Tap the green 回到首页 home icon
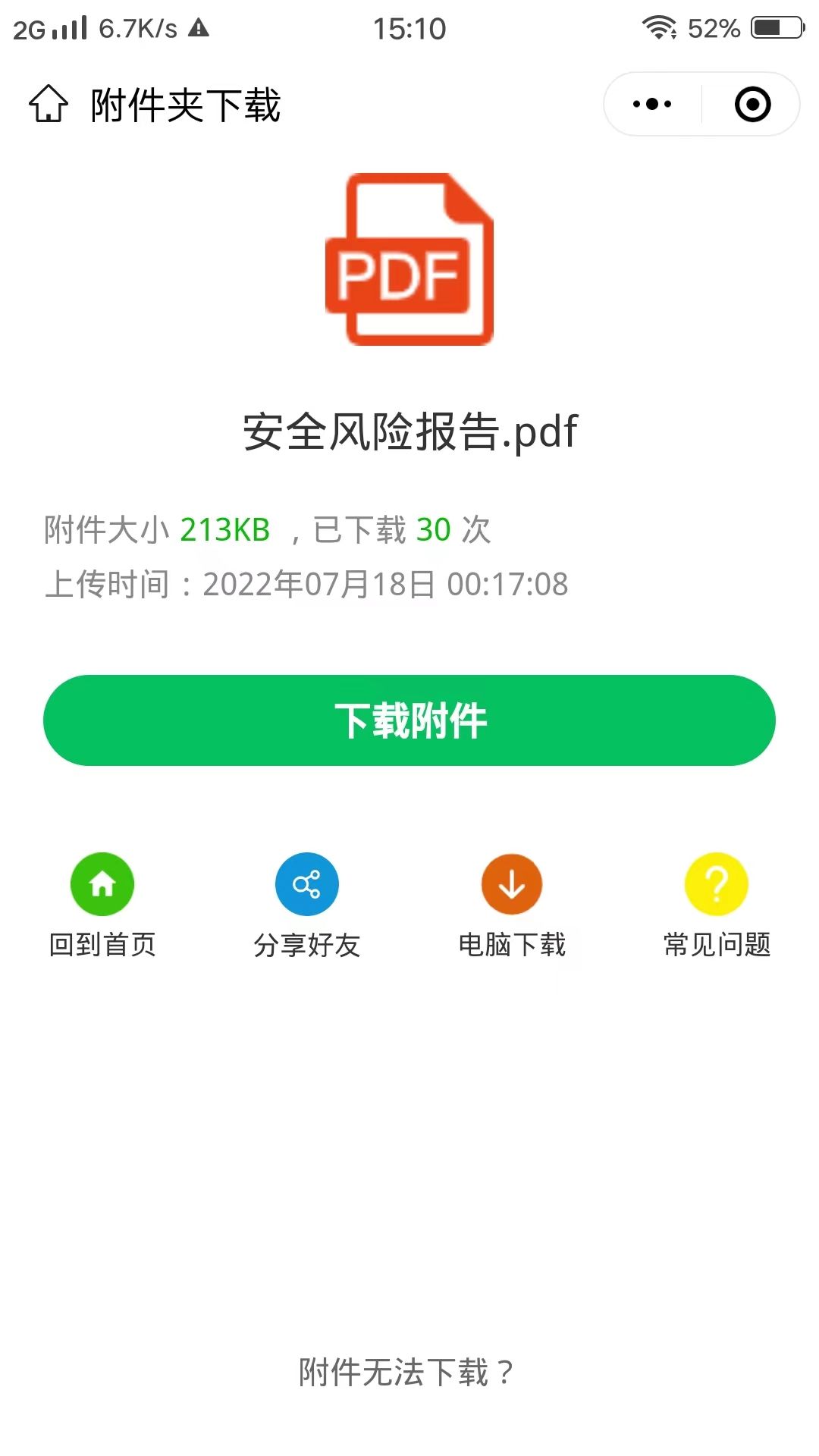 click(102, 883)
